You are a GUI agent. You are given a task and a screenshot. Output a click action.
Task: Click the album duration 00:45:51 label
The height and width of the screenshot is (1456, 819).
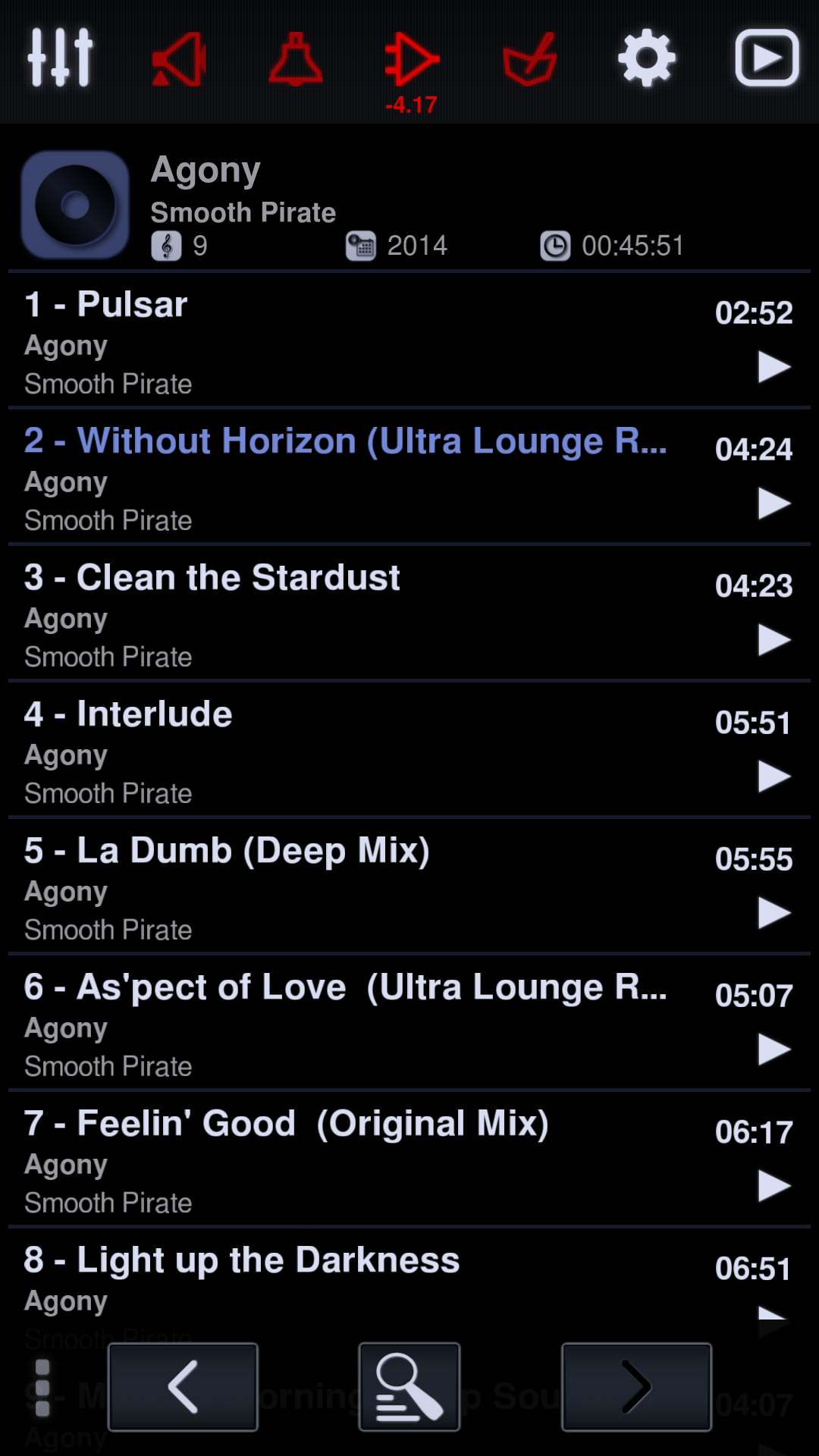tap(635, 245)
